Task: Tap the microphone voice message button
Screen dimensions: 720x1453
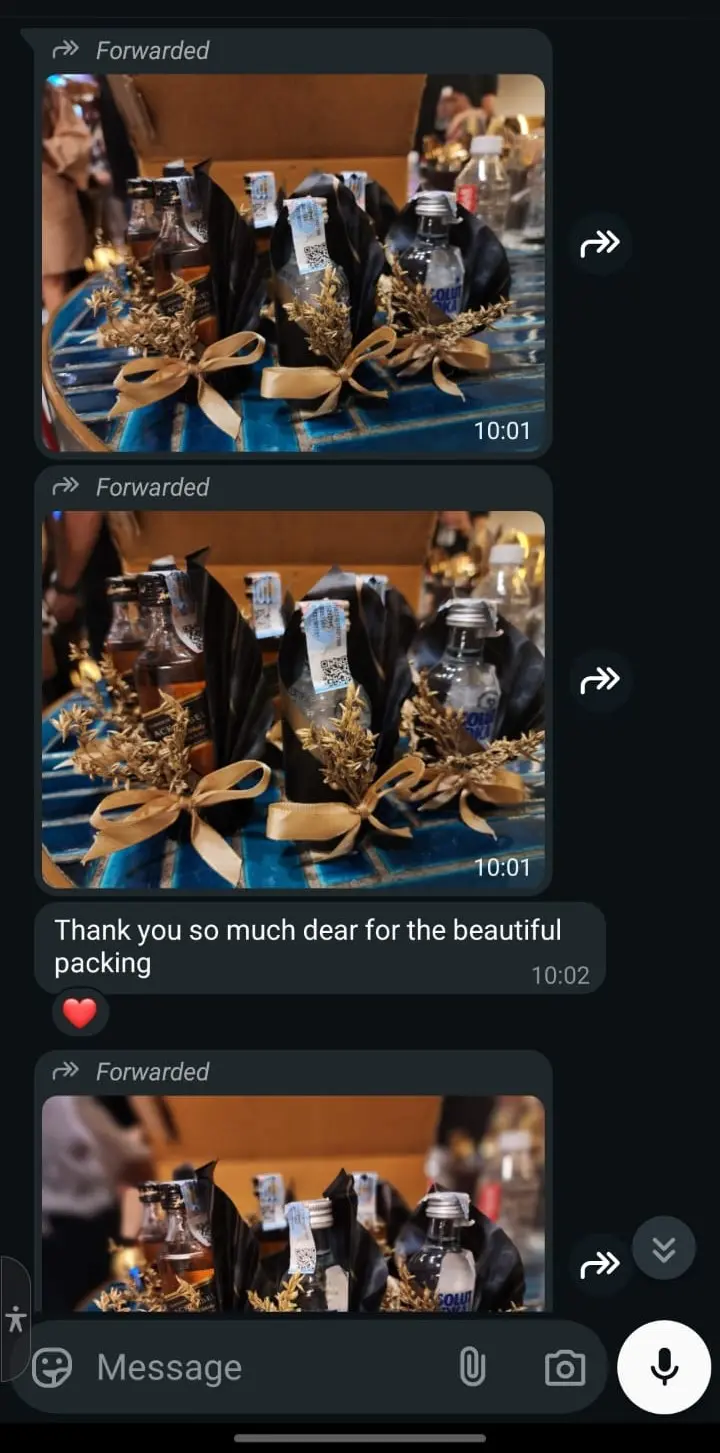Action: (664, 1366)
